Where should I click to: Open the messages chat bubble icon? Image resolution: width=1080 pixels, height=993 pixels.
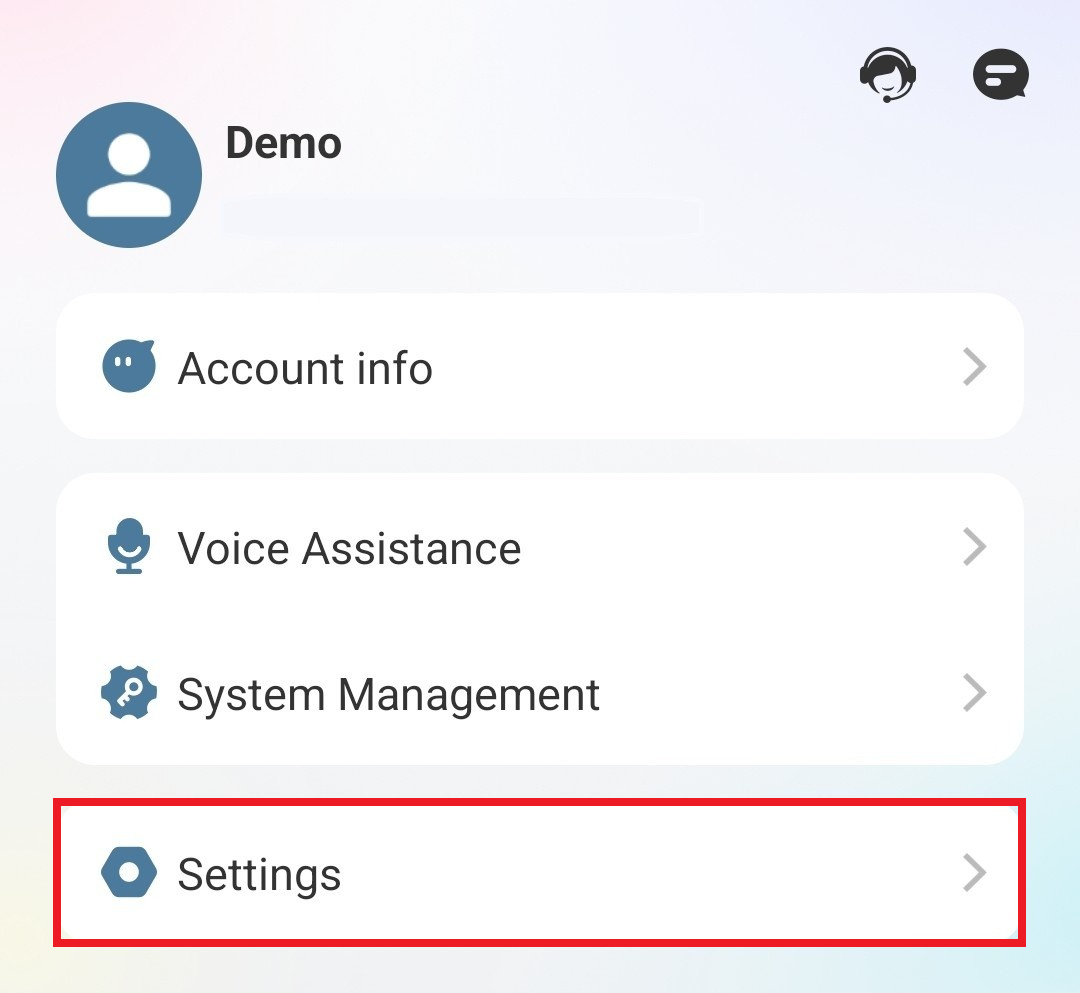coord(1000,74)
